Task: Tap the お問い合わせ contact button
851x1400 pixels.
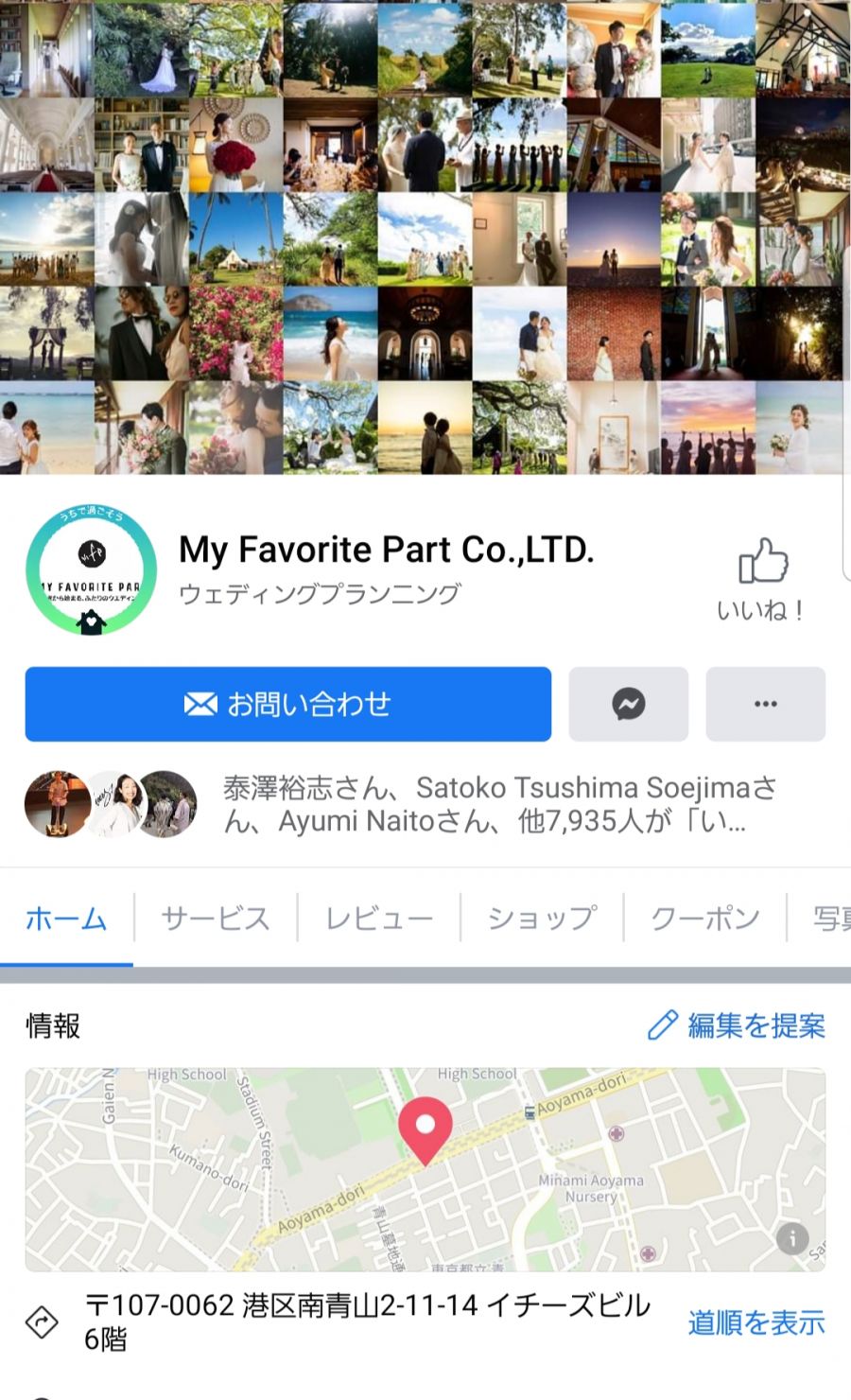Action: pyautogui.click(x=287, y=704)
